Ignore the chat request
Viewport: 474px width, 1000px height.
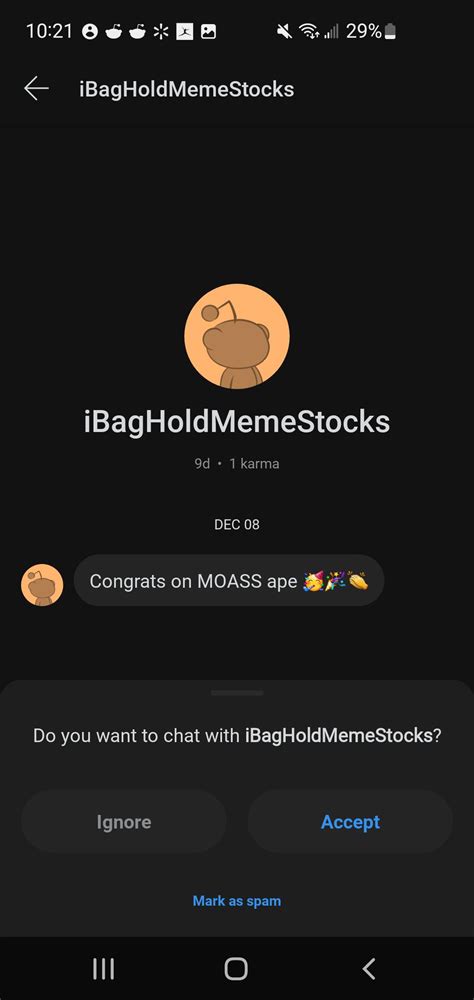click(x=124, y=821)
